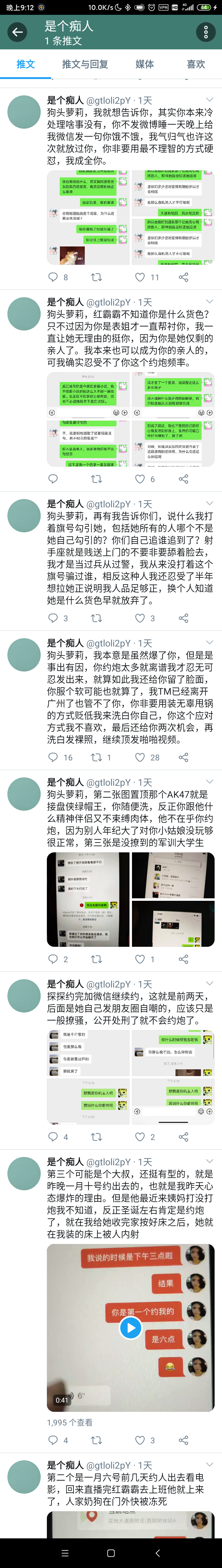Expand options chevron on the first tweet

(209, 100)
